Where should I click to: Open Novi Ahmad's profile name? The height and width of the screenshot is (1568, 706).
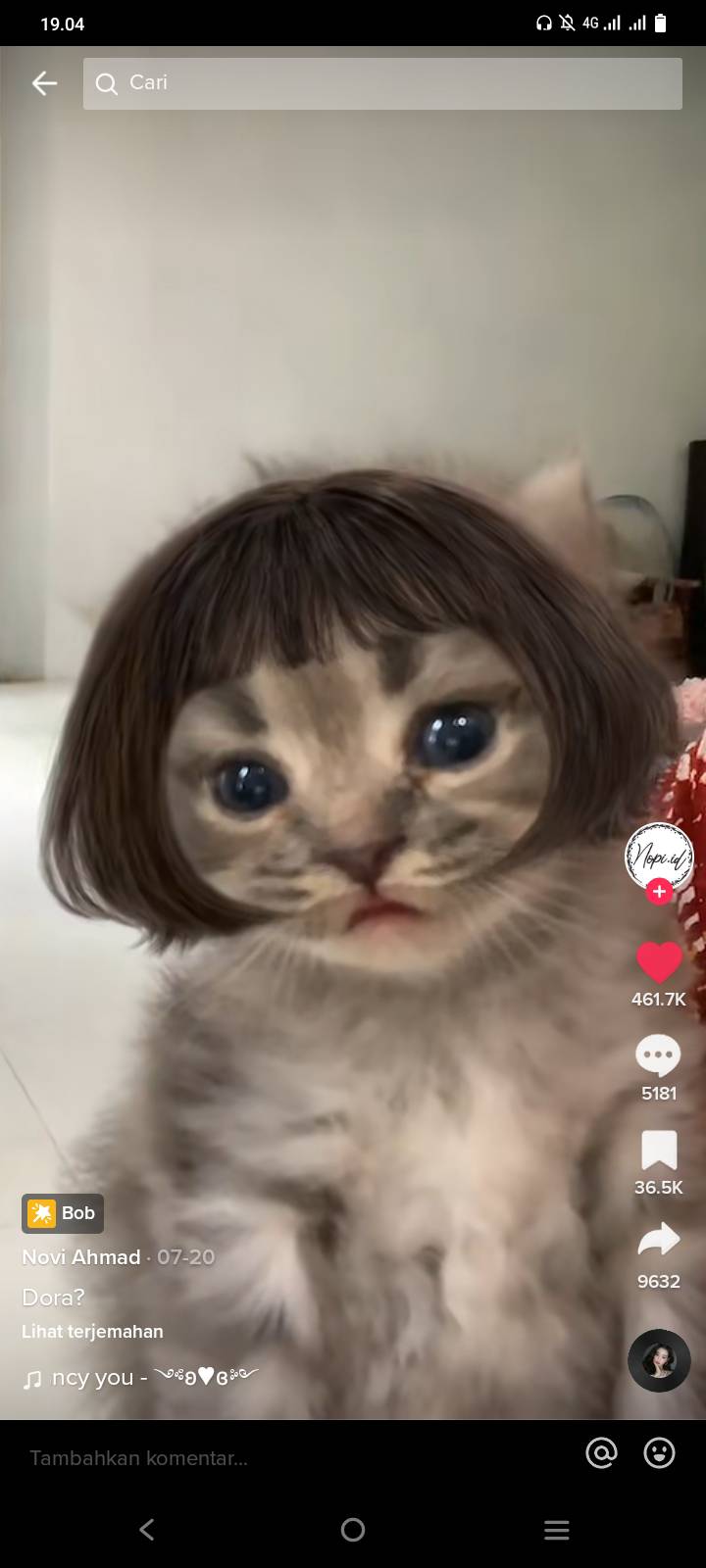(x=81, y=1257)
